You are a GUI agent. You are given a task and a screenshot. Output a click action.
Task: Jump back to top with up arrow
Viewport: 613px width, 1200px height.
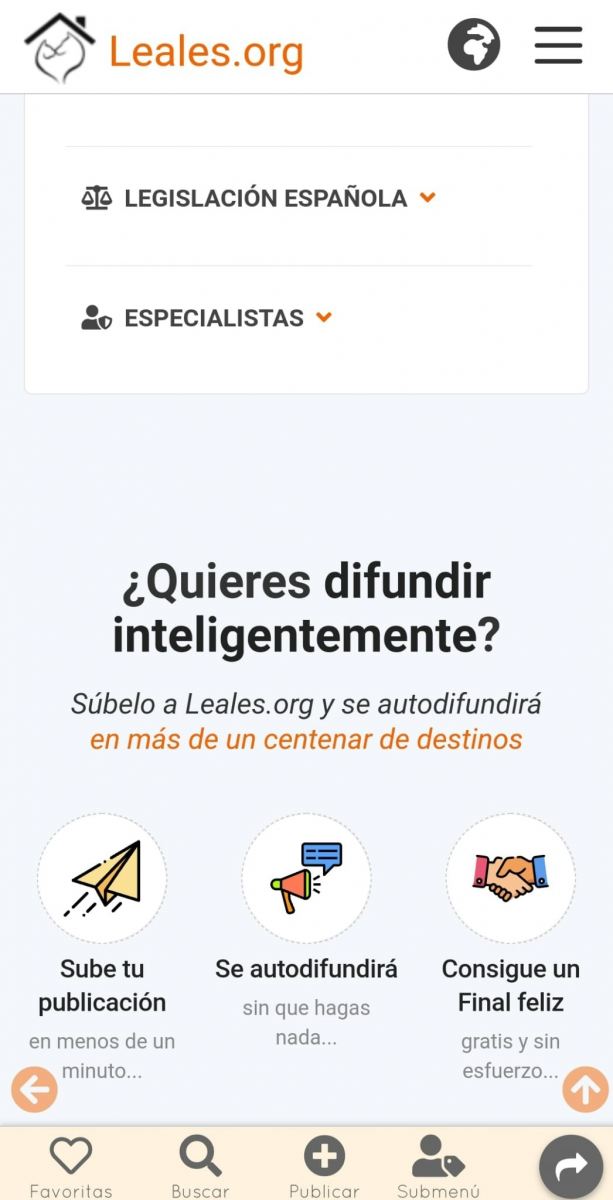pyautogui.click(x=585, y=1089)
